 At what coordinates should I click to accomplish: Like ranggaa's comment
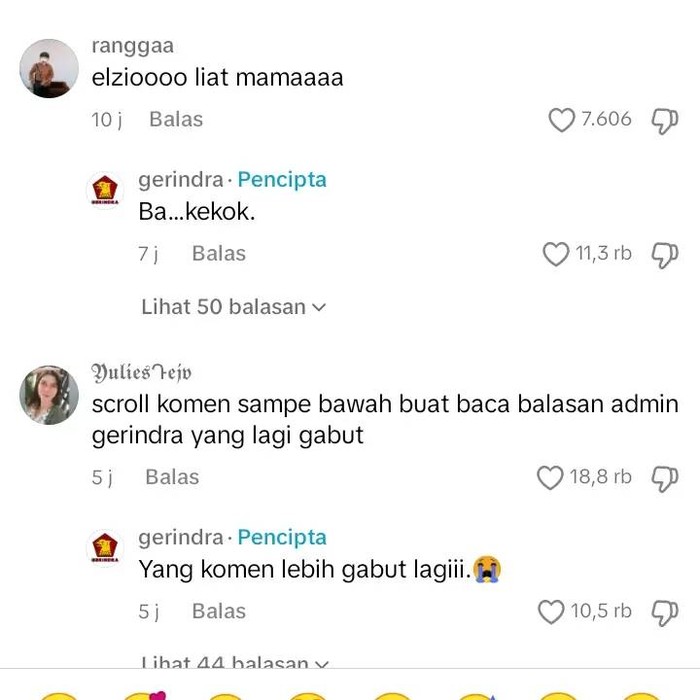click(561, 120)
